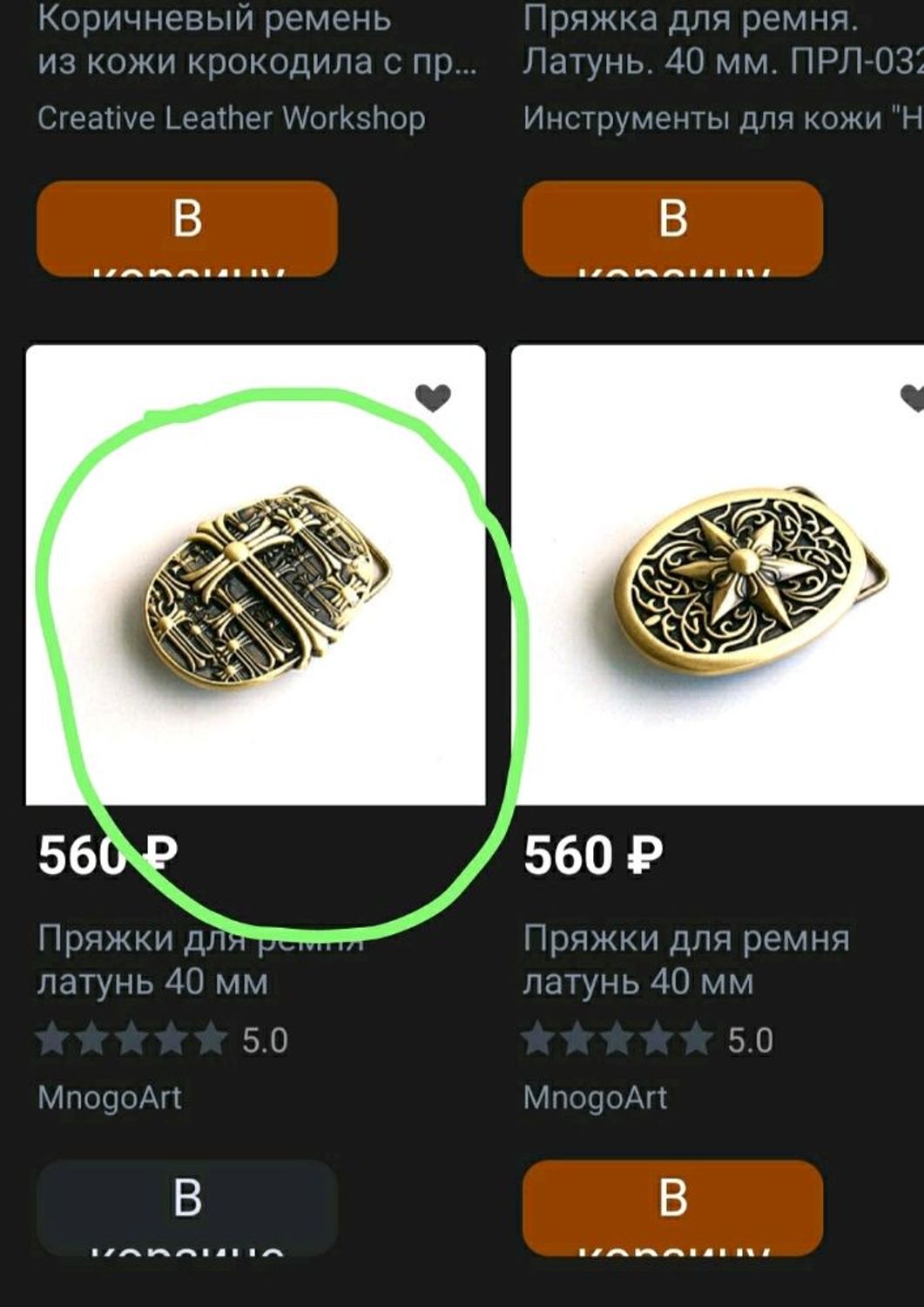Screen dimensions: 924x1307
Task: Open the Creative Leather Workshop shop
Action: (232, 119)
